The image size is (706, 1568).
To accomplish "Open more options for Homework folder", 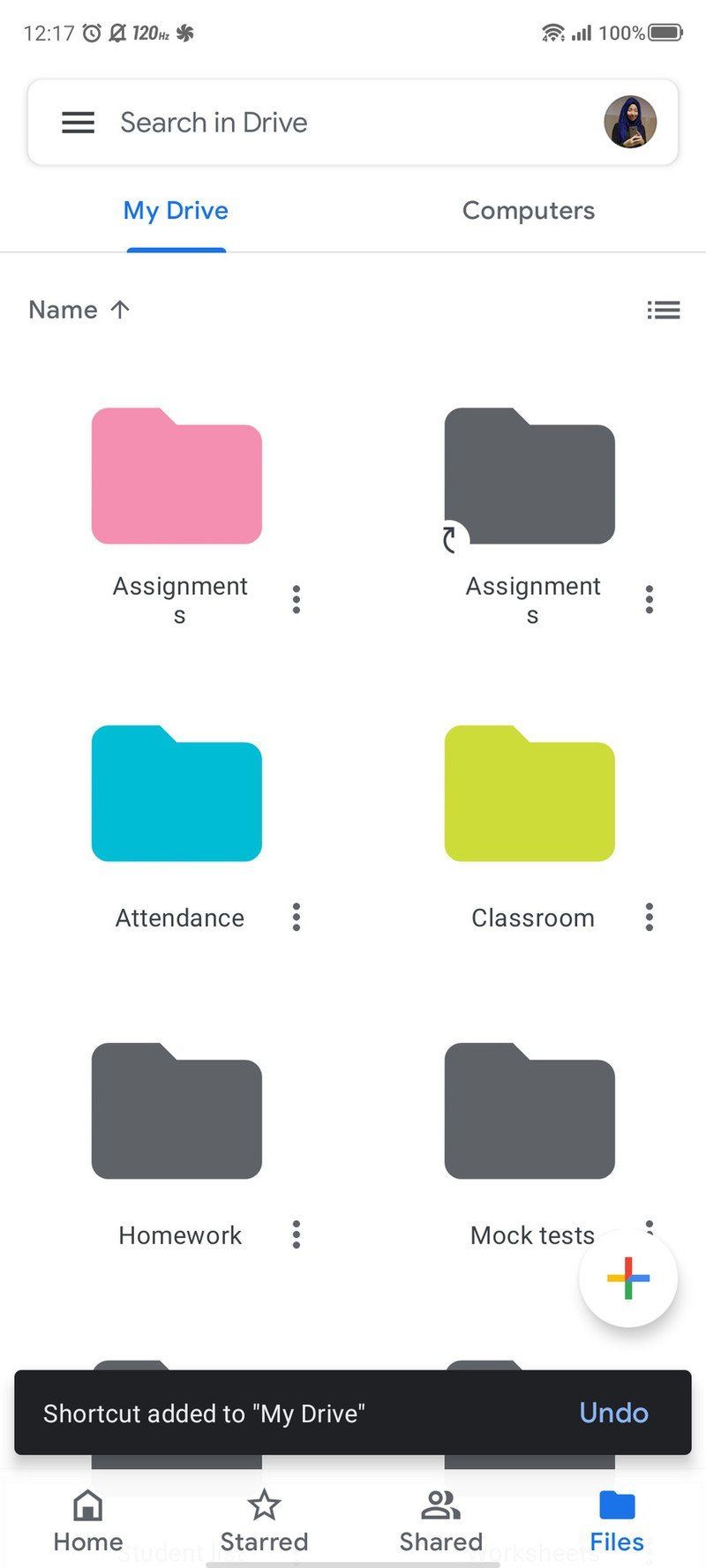I will point(297,1234).
